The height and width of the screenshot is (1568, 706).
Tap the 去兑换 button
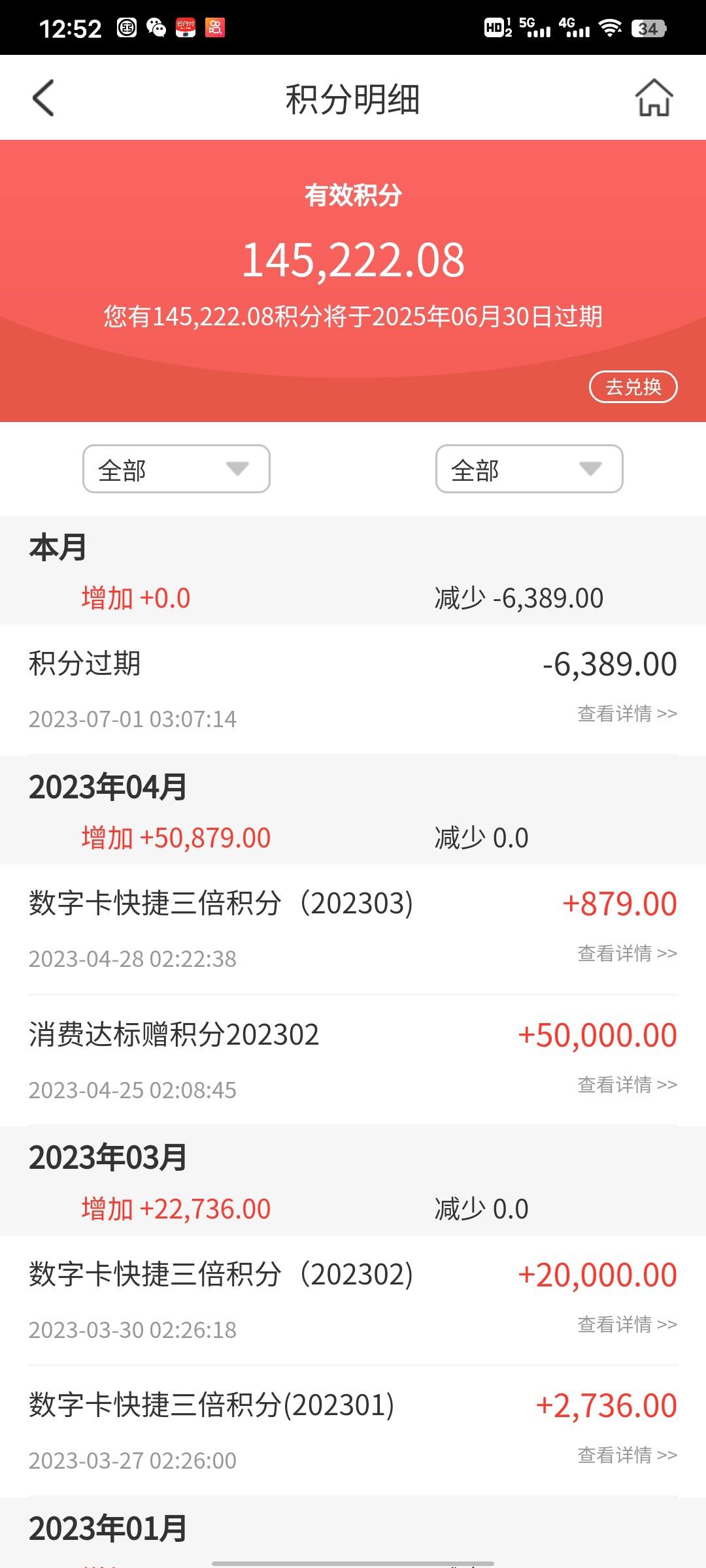(633, 387)
